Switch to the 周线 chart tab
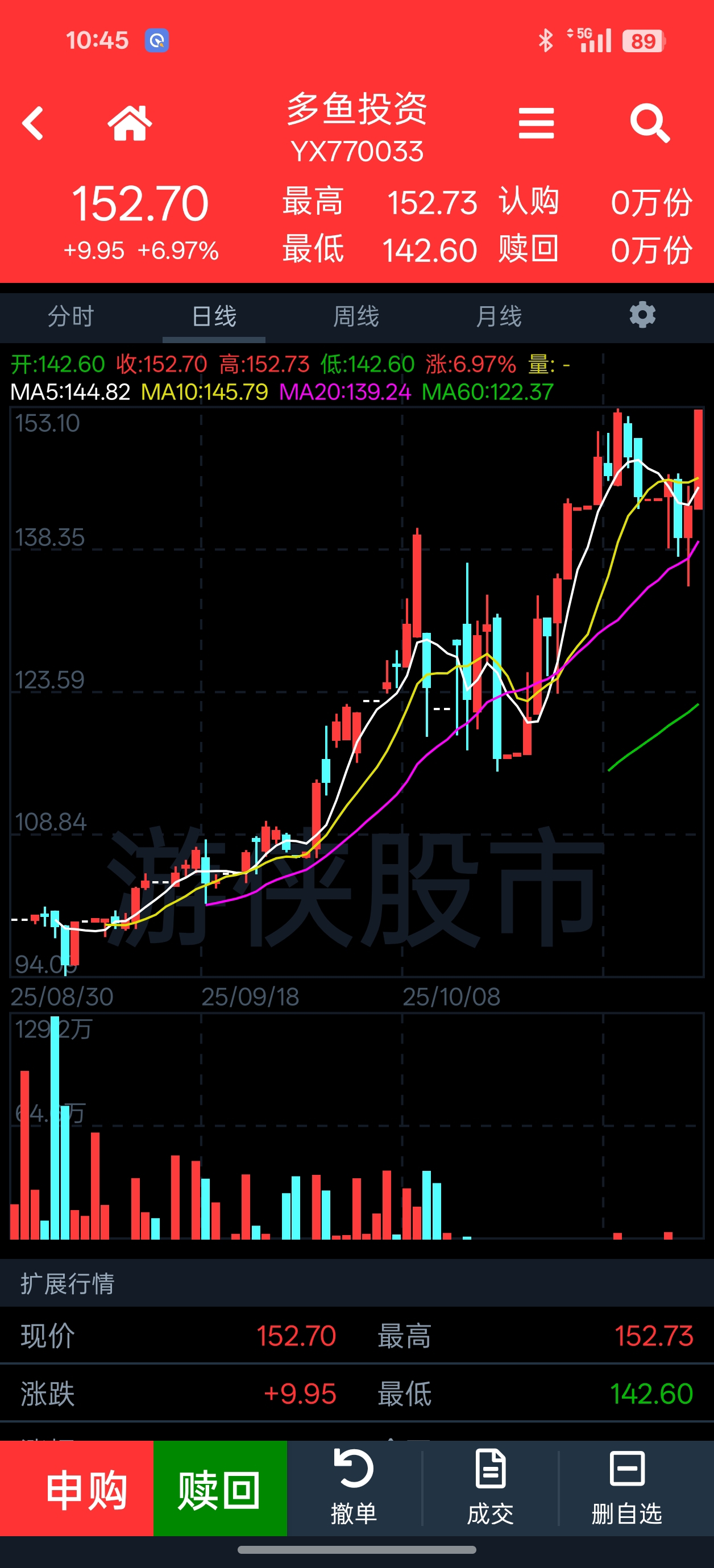Viewport: 714px width, 1568px height. click(356, 316)
